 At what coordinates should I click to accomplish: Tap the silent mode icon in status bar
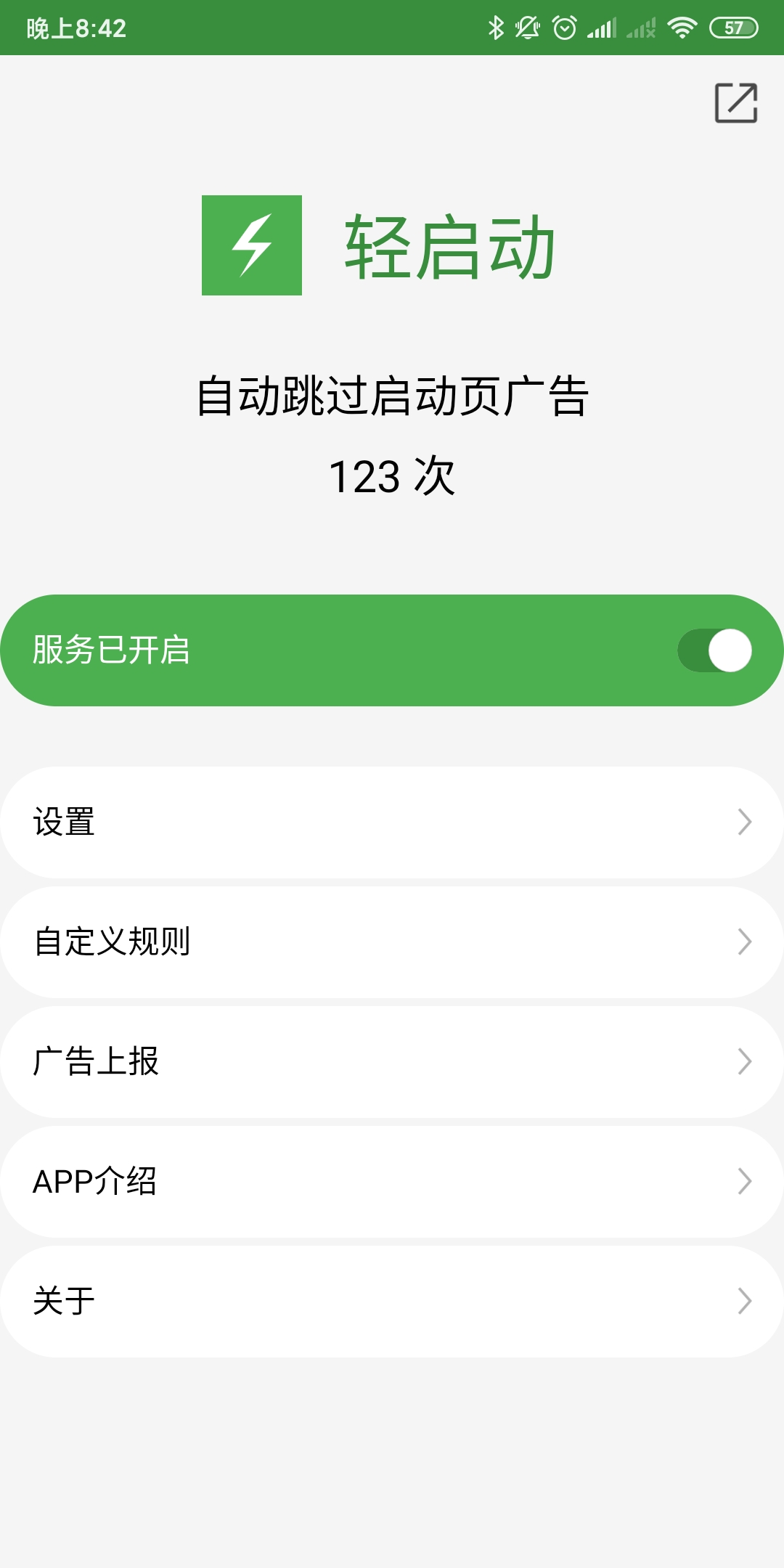point(526,28)
